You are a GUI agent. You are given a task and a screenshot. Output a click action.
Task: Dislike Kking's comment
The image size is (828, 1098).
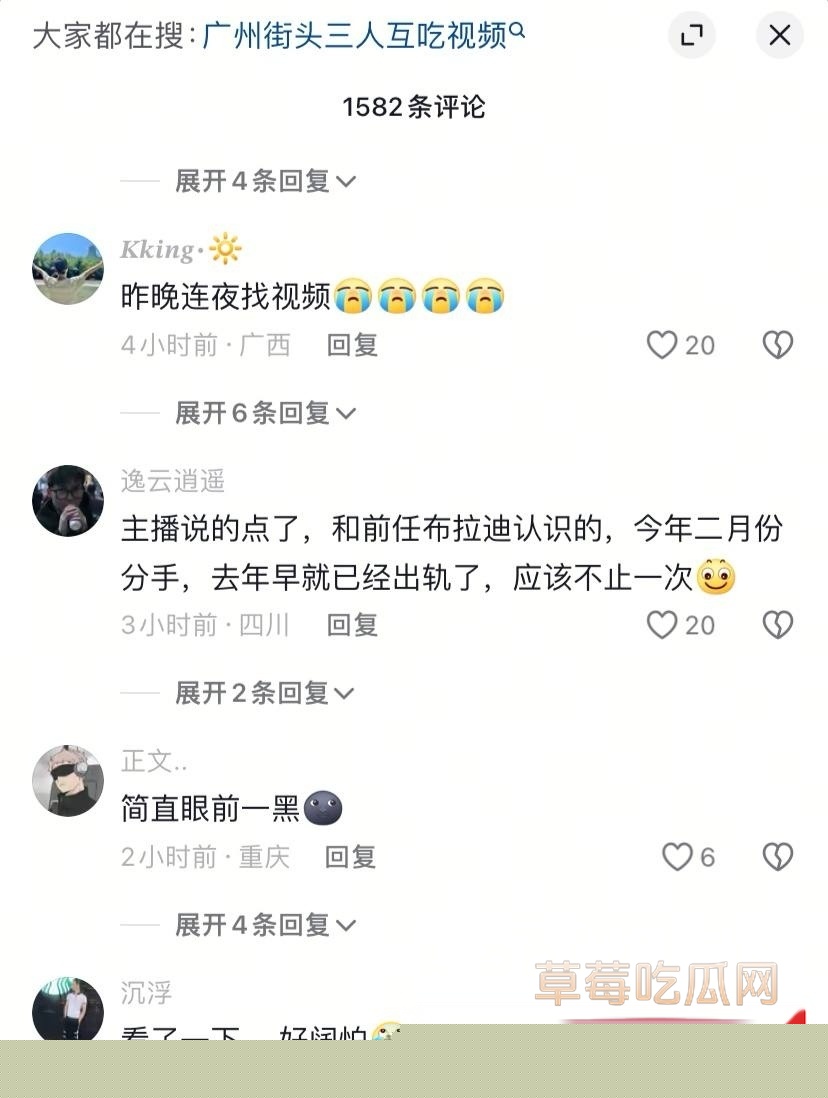coord(777,345)
